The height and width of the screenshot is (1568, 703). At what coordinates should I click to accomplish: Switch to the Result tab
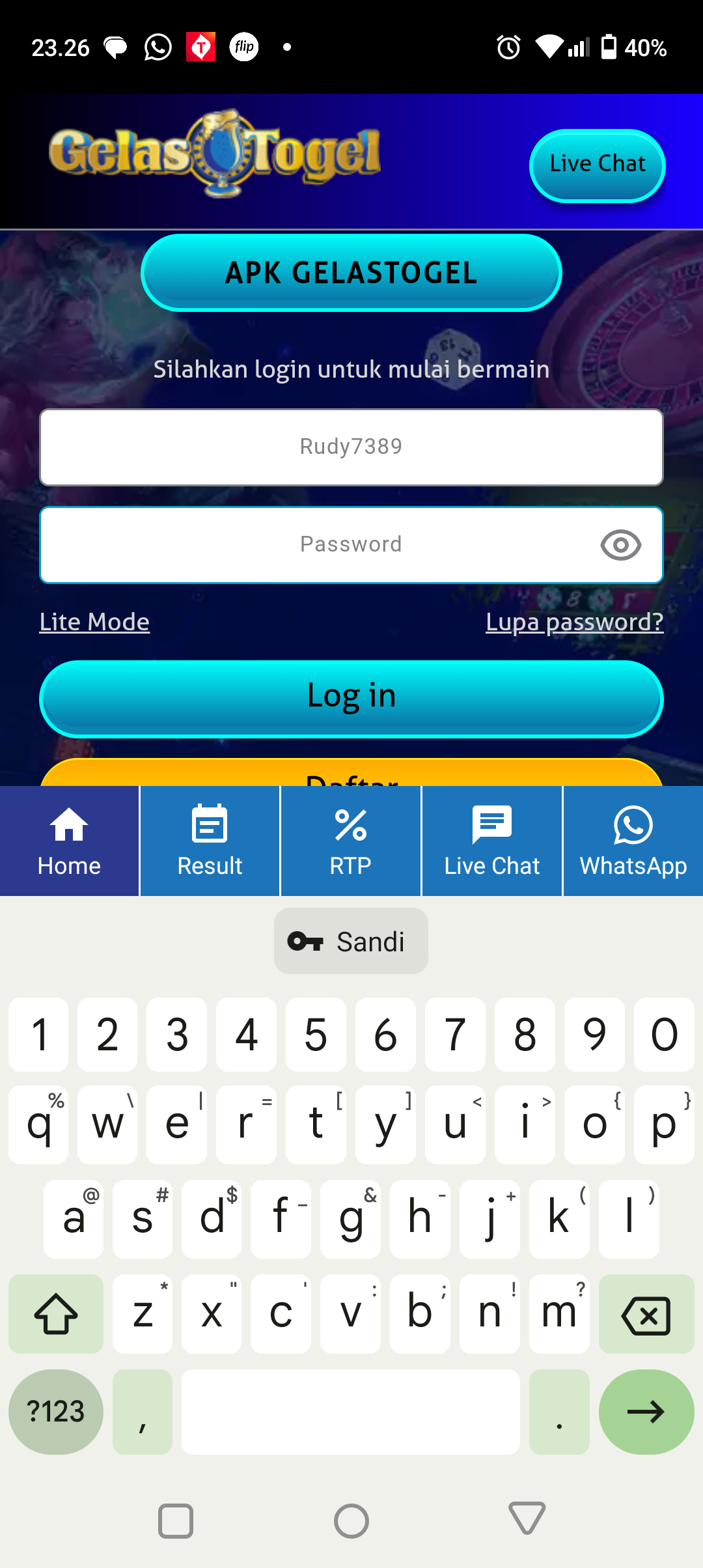210,841
